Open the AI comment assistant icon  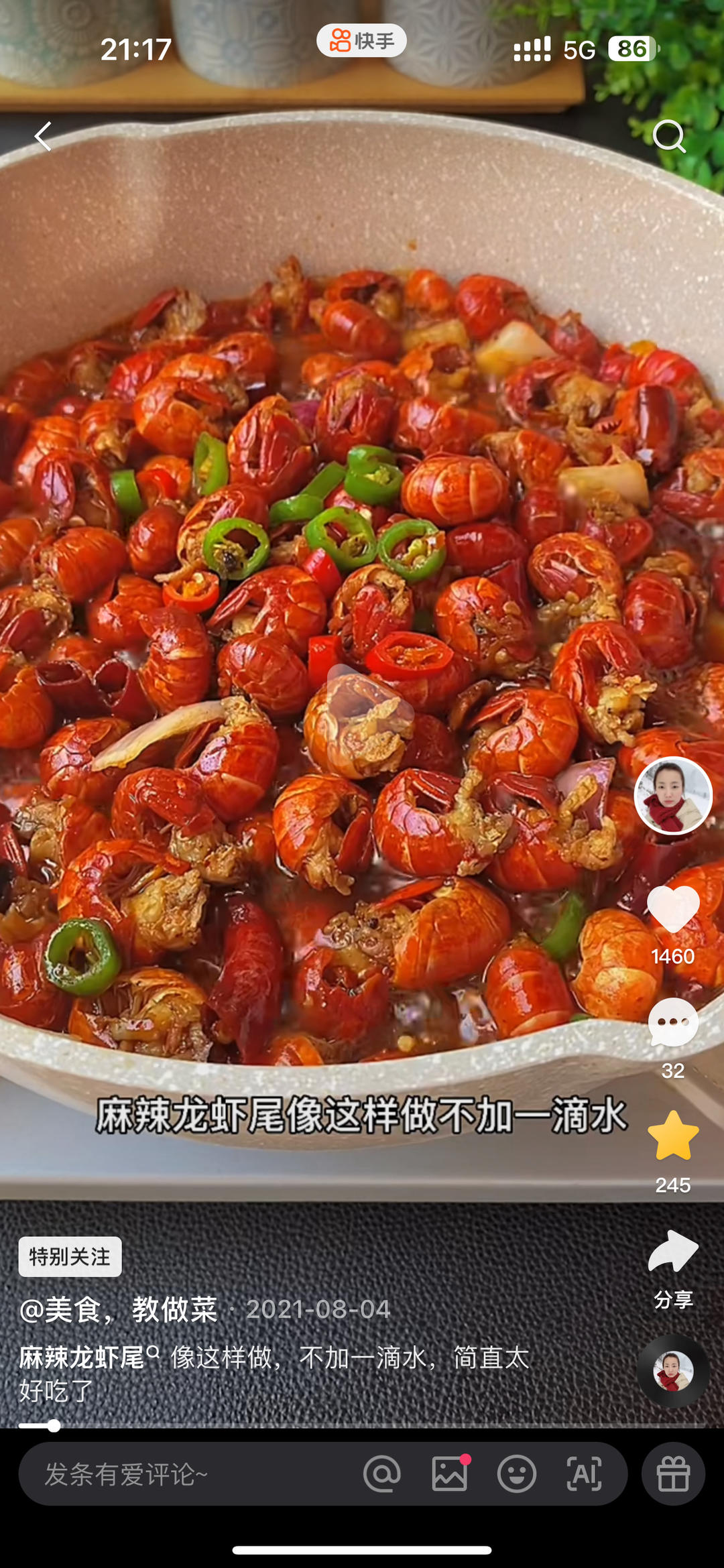point(584,1474)
